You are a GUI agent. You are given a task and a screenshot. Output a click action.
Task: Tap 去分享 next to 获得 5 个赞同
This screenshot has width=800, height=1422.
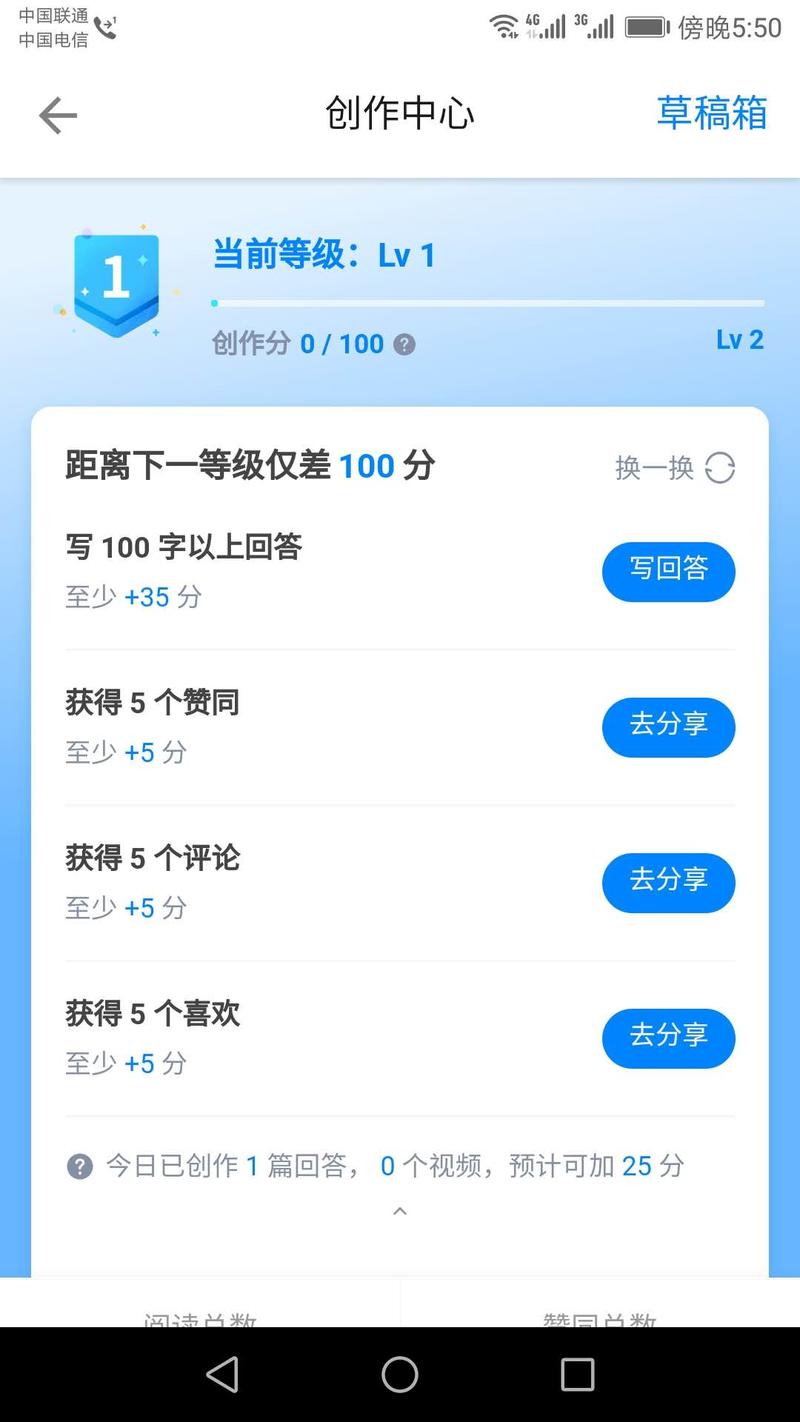click(668, 727)
